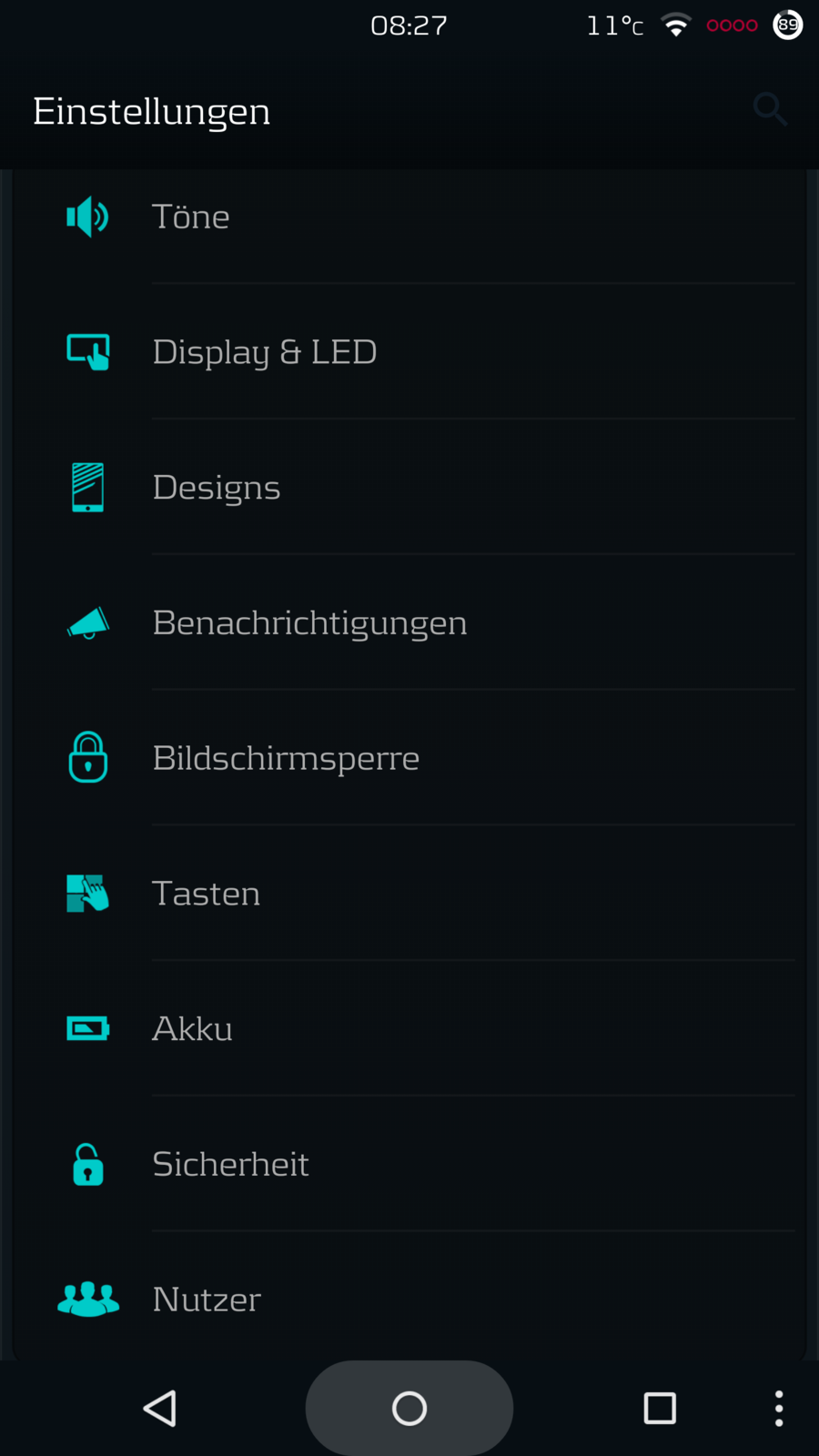The height and width of the screenshot is (1456, 819).
Task: Go to Bildschirmsperre settings
Action: click(409, 758)
